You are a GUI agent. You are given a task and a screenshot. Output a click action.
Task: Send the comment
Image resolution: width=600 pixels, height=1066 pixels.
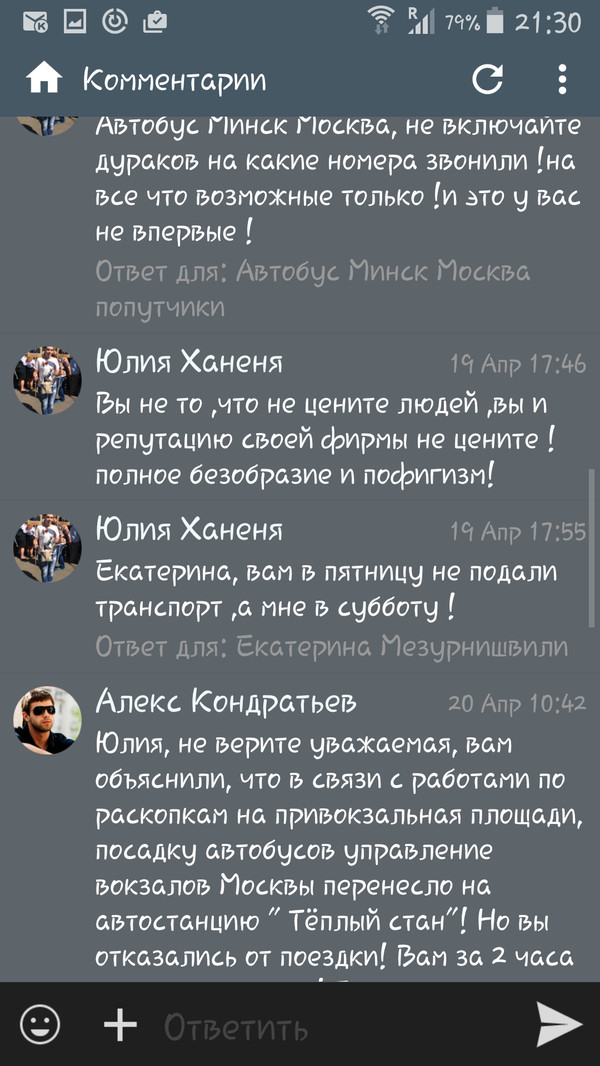click(559, 1024)
